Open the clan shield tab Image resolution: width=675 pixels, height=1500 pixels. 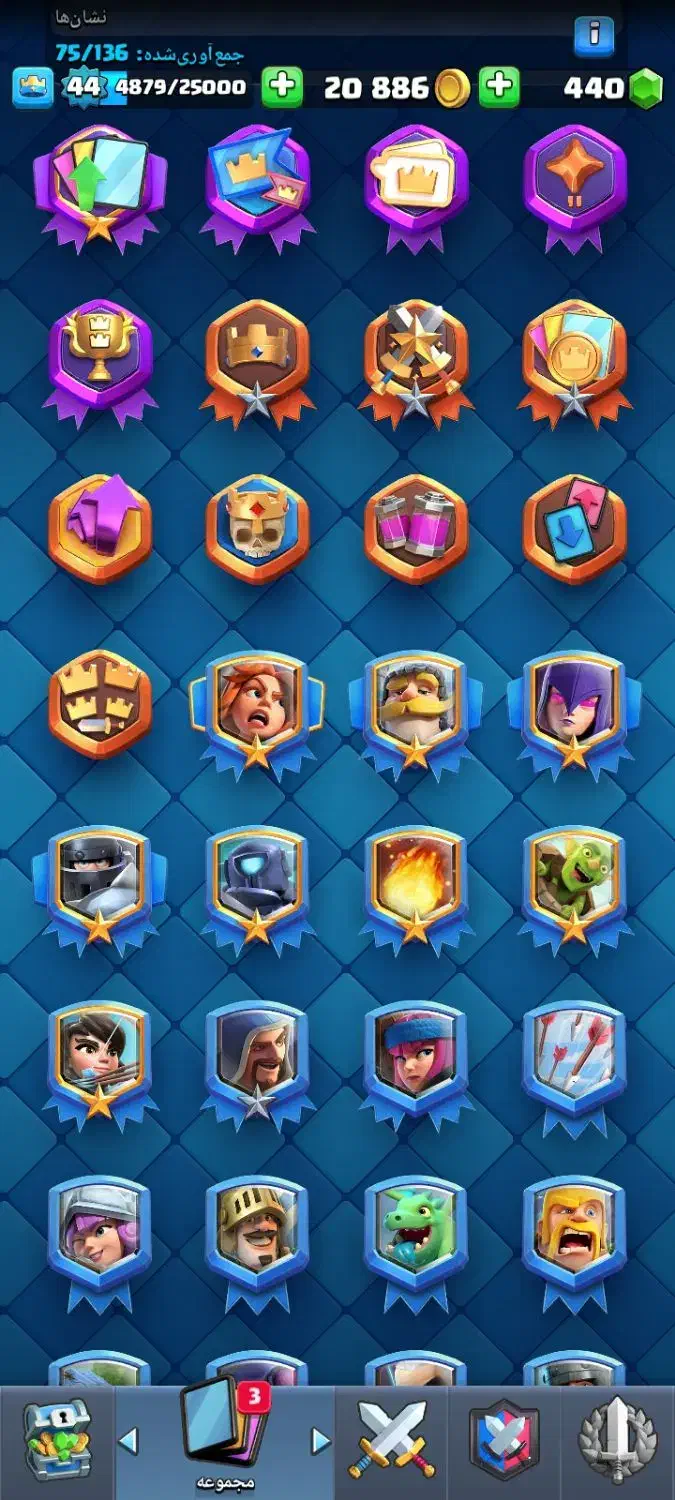point(505,1440)
